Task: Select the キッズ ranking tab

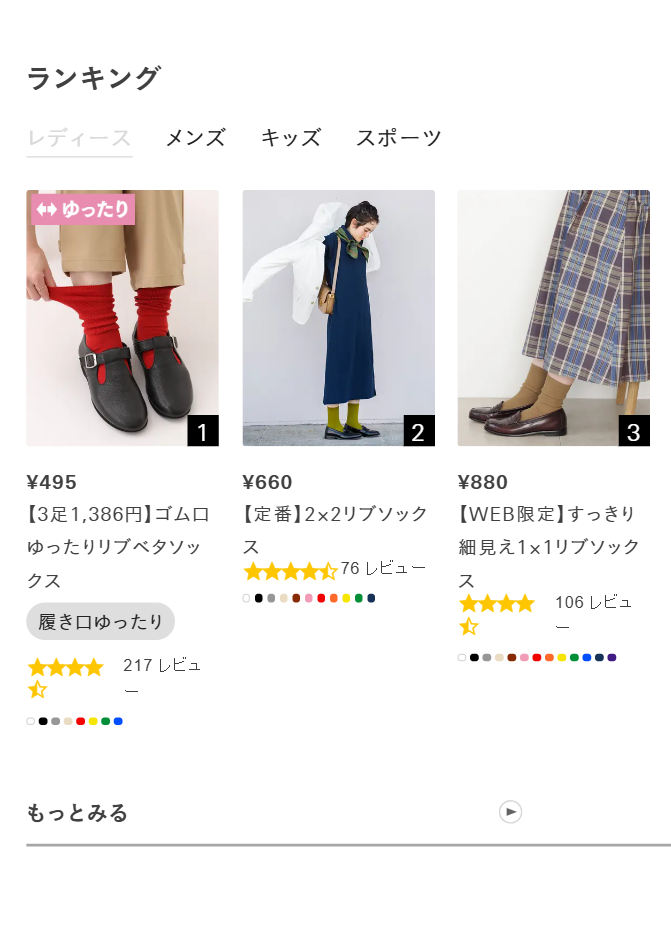Action: pos(291,138)
